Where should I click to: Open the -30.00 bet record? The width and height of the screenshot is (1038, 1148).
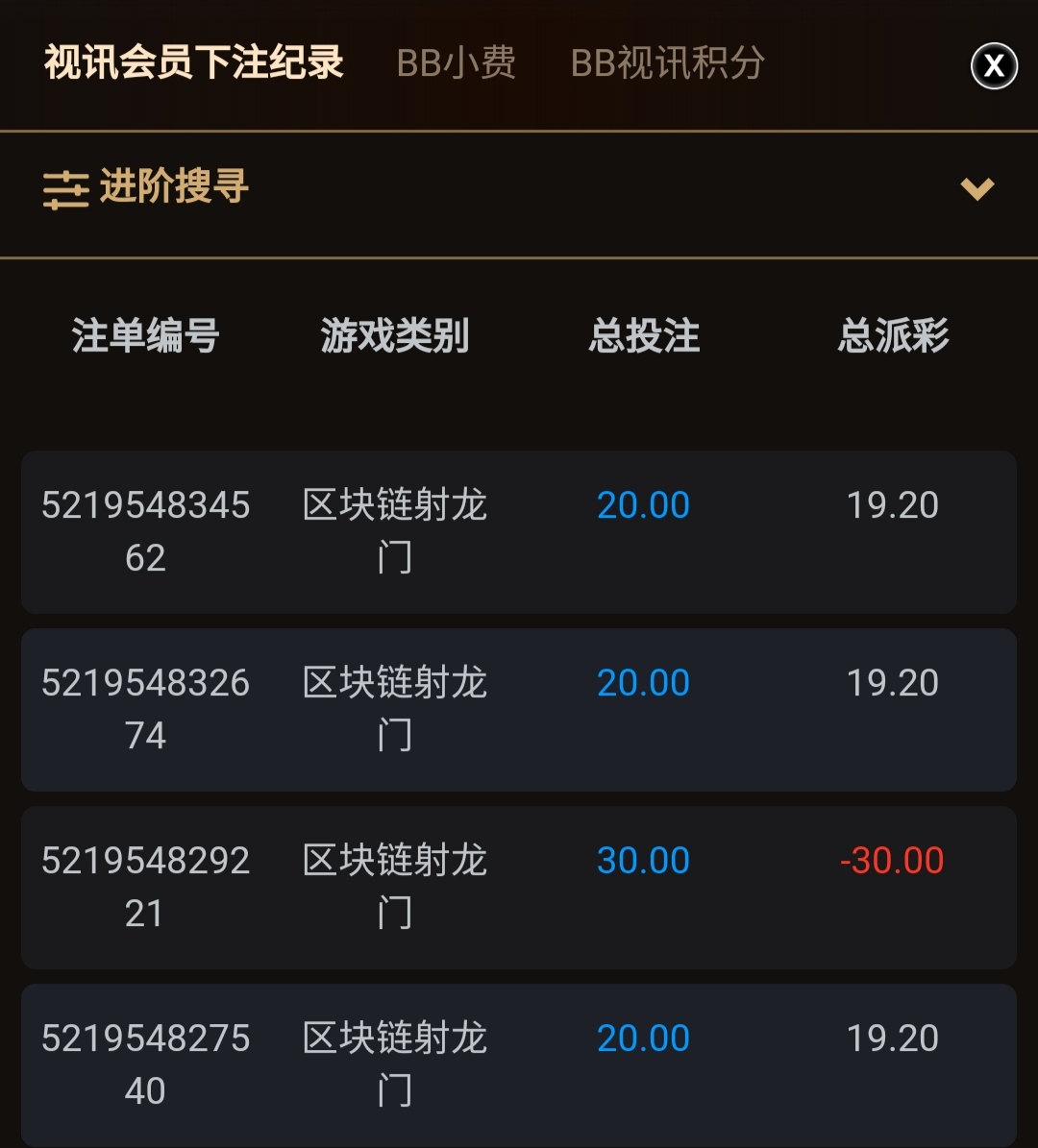pos(518,887)
